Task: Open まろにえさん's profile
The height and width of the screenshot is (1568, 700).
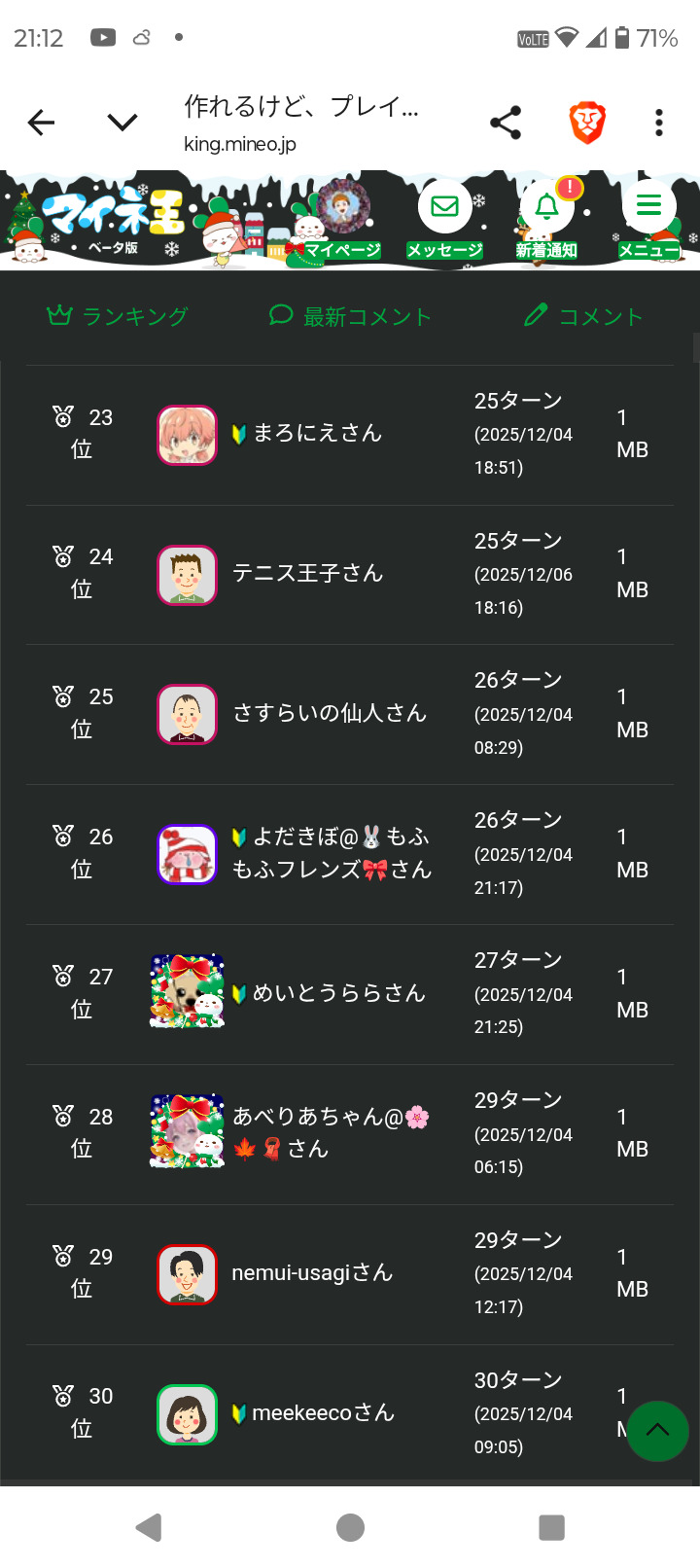Action: pyautogui.click(x=316, y=434)
